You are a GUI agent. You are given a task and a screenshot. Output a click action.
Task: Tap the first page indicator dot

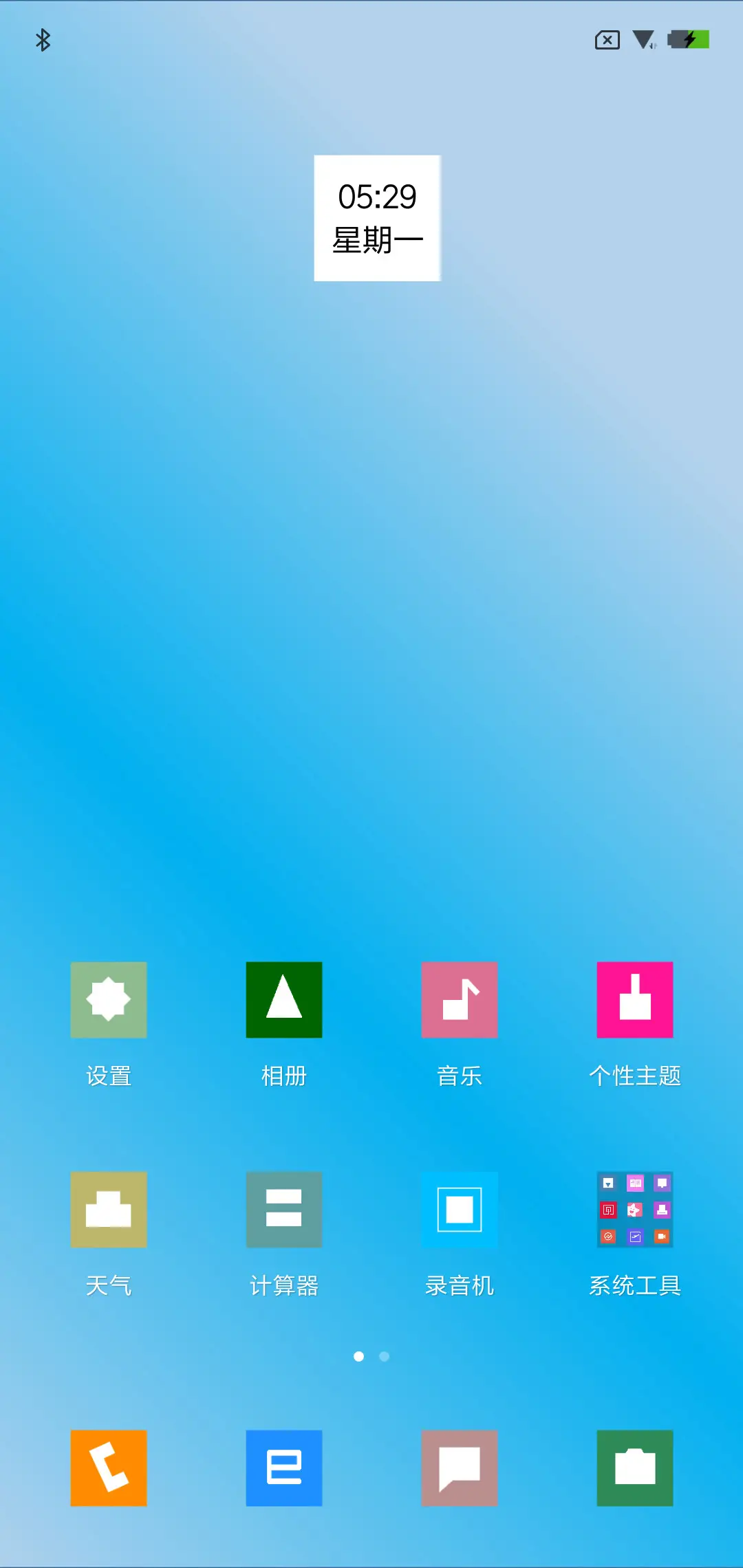click(x=358, y=1356)
